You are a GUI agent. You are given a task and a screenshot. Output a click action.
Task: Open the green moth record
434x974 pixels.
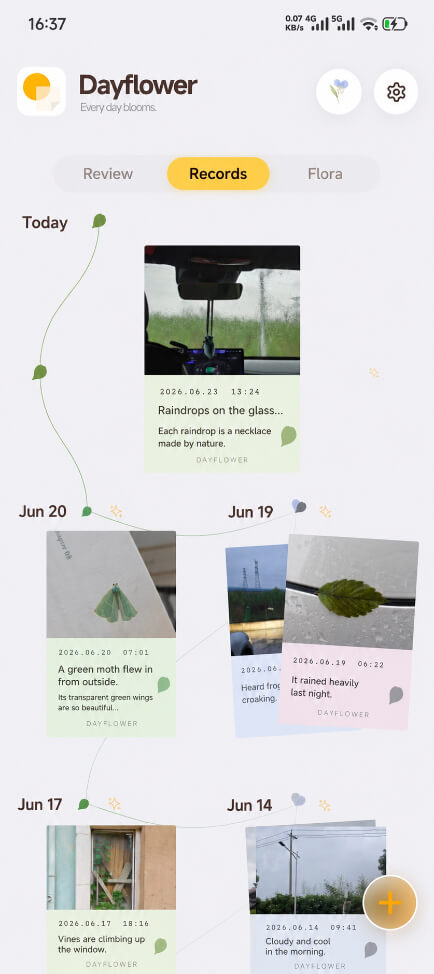111,634
